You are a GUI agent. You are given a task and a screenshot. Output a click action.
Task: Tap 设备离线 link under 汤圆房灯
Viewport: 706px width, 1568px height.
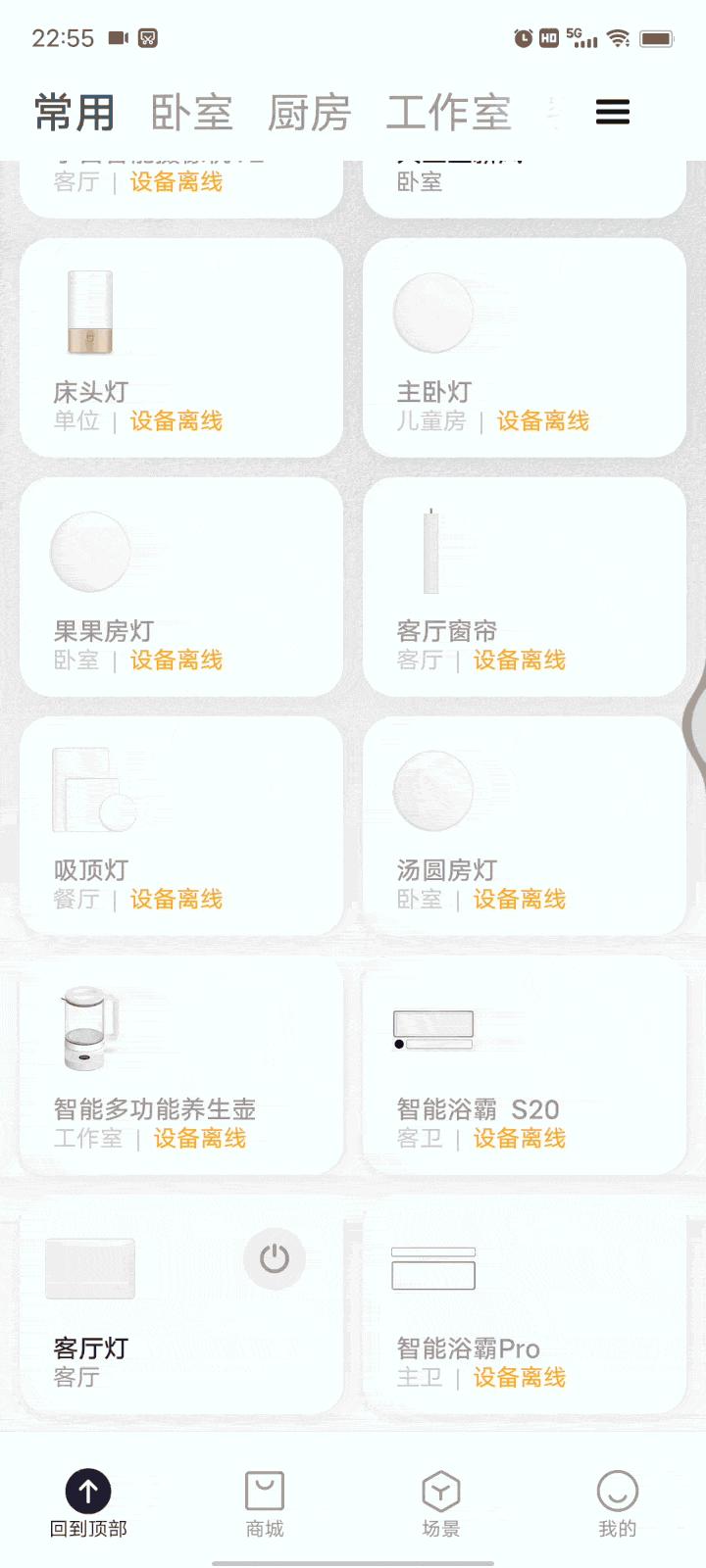(x=519, y=899)
